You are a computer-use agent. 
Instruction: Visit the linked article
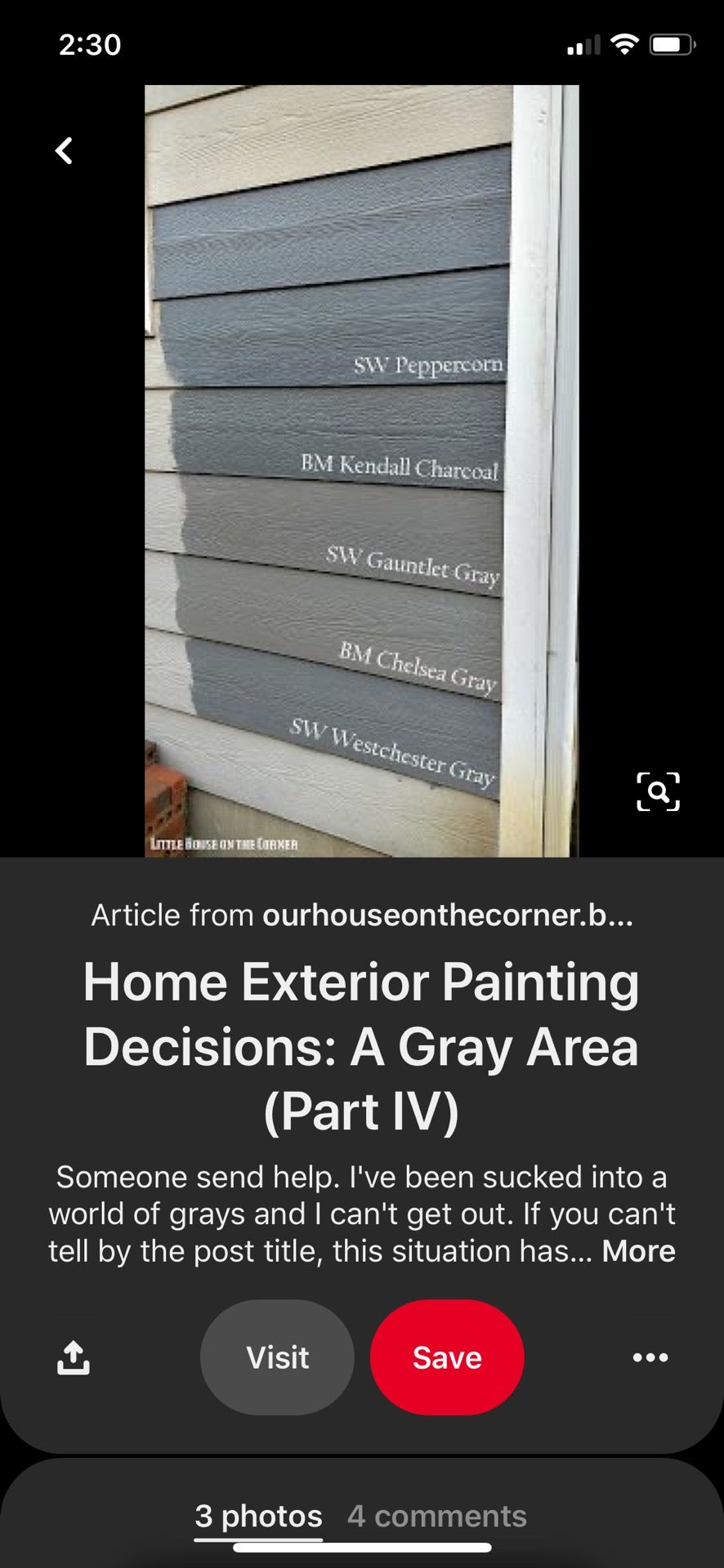tap(277, 1357)
